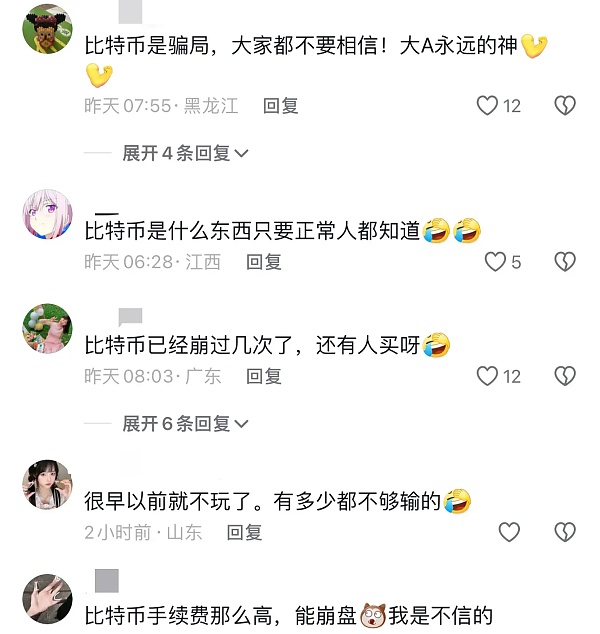
Task: Like the comment 比特币已经崩过几次了
Action: [x=487, y=376]
